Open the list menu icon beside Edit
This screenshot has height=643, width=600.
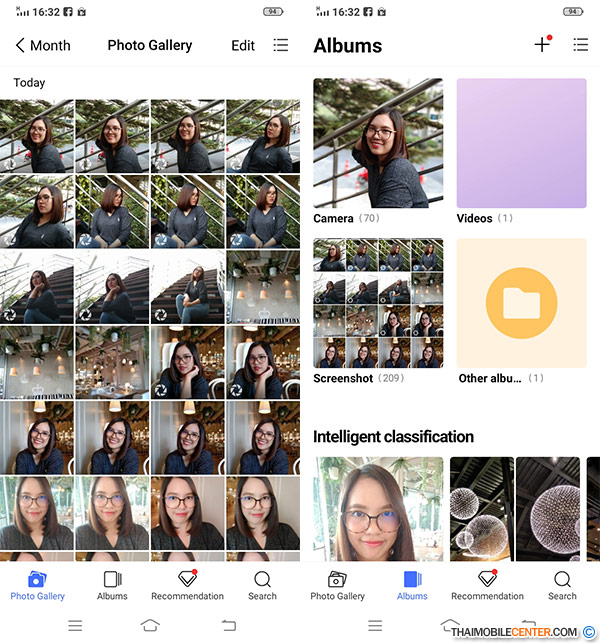click(x=281, y=45)
